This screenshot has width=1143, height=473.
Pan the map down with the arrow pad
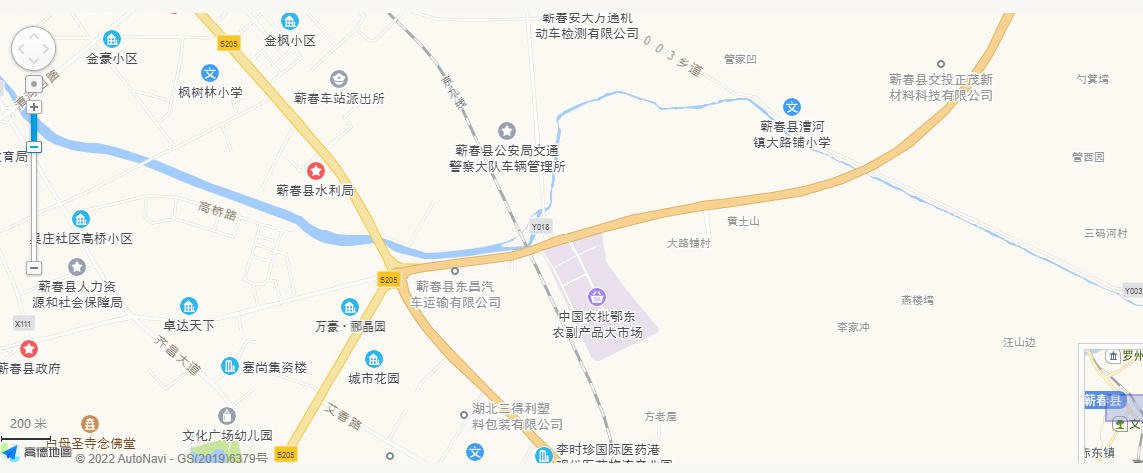click(33, 61)
